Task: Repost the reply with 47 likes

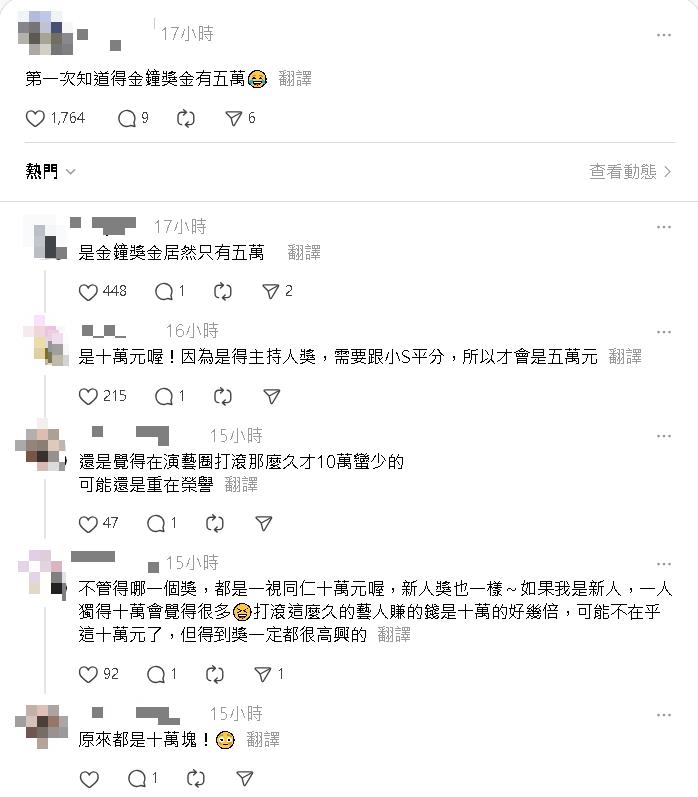Action: point(215,523)
